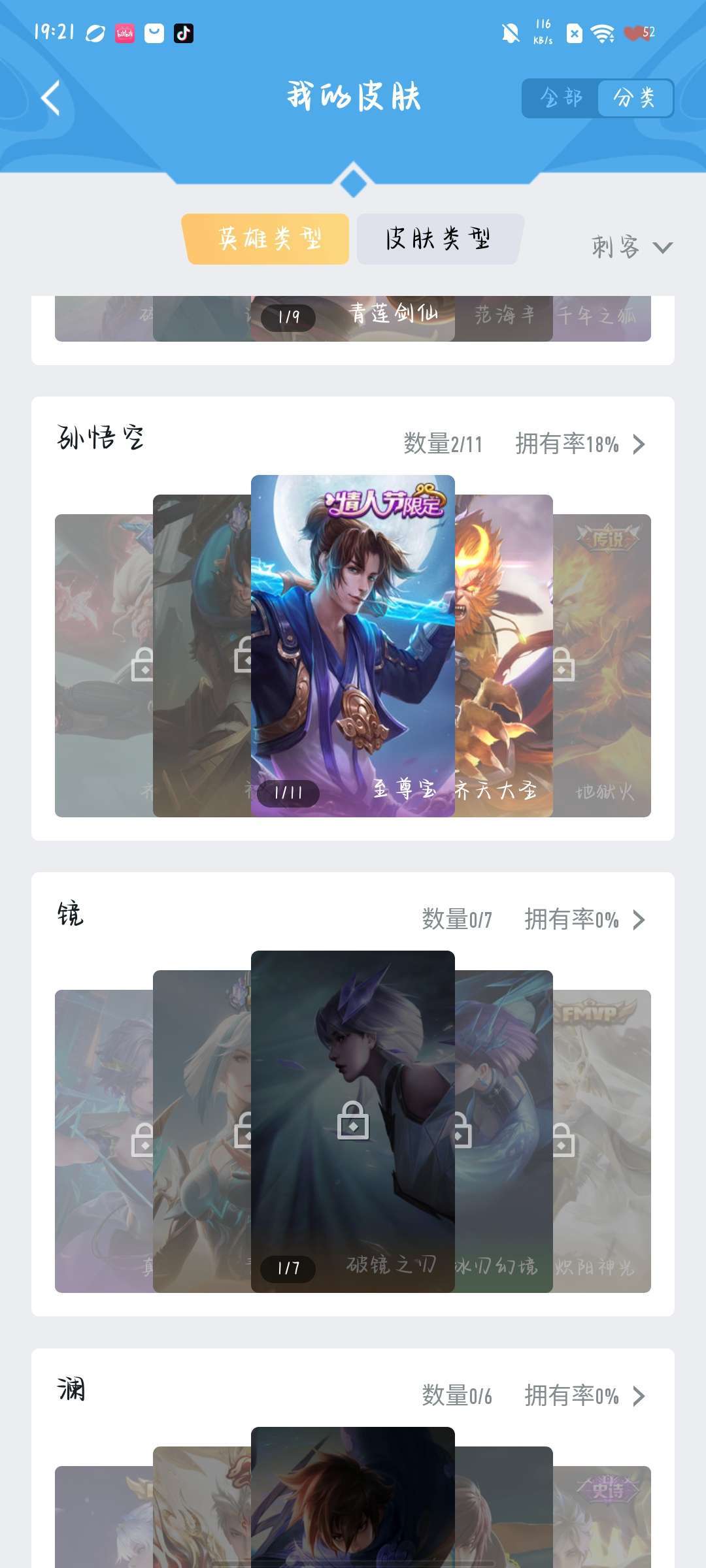Screen dimensions: 706x1568
Task: Select the 地狱火 skin card
Action: 602,665
